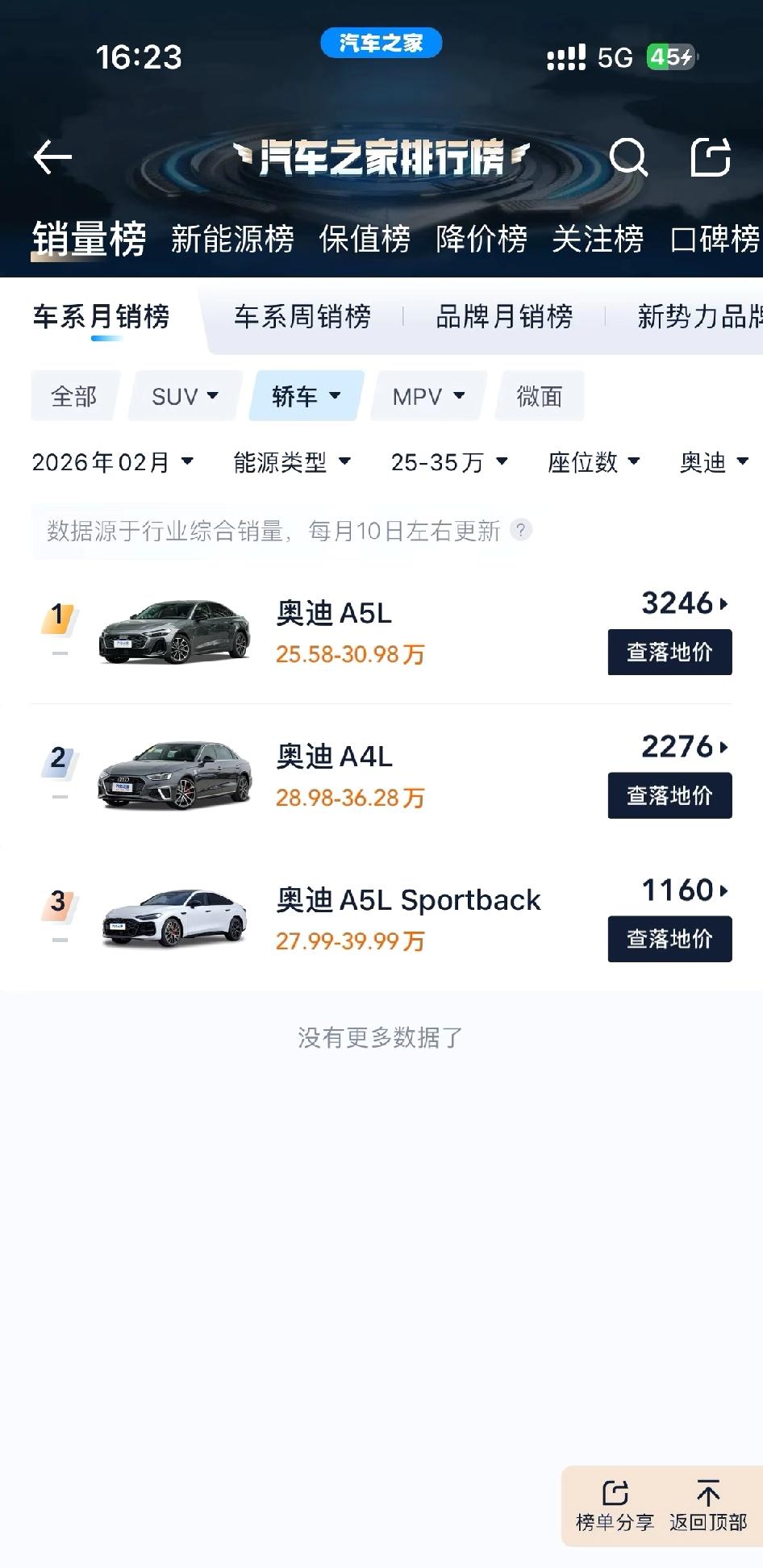This screenshot has height=1568, width=763.
Task: Switch to the 车系周销榜 tab
Action: (x=302, y=318)
